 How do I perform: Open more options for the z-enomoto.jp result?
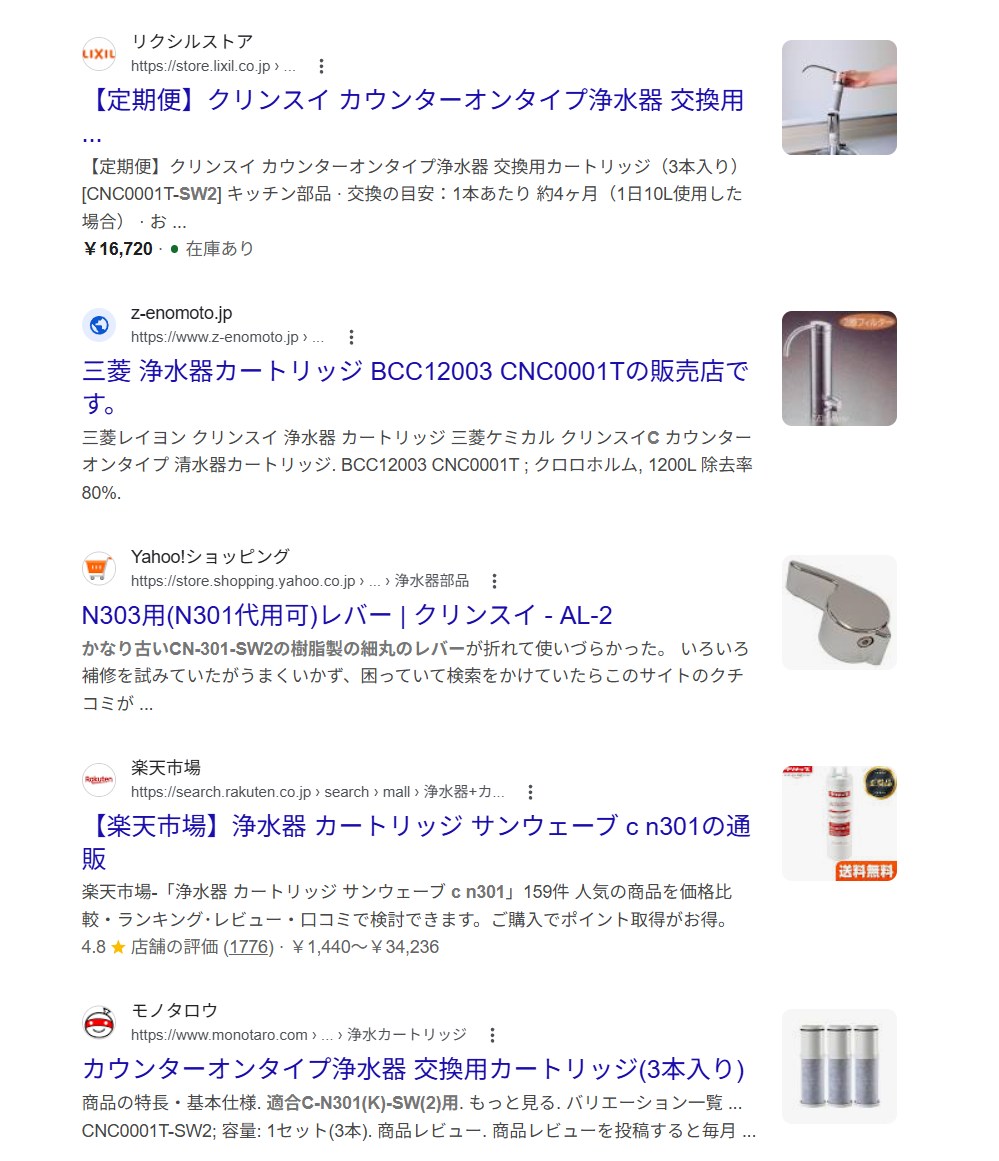[x=350, y=338]
